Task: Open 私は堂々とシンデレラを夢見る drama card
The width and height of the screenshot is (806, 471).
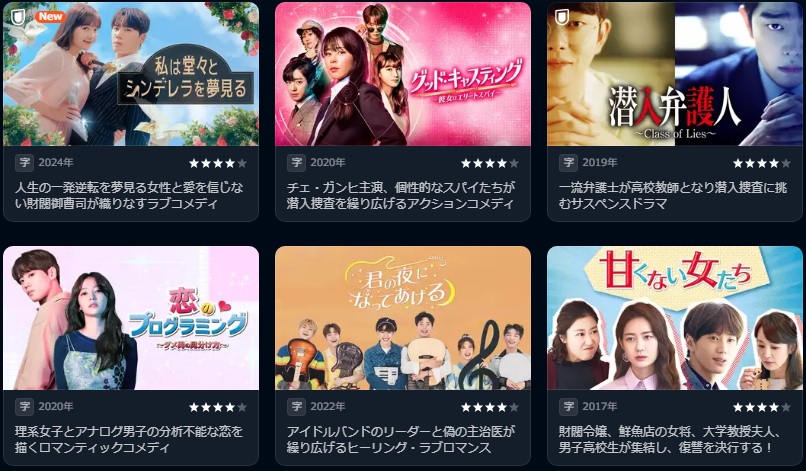Action: click(x=131, y=75)
